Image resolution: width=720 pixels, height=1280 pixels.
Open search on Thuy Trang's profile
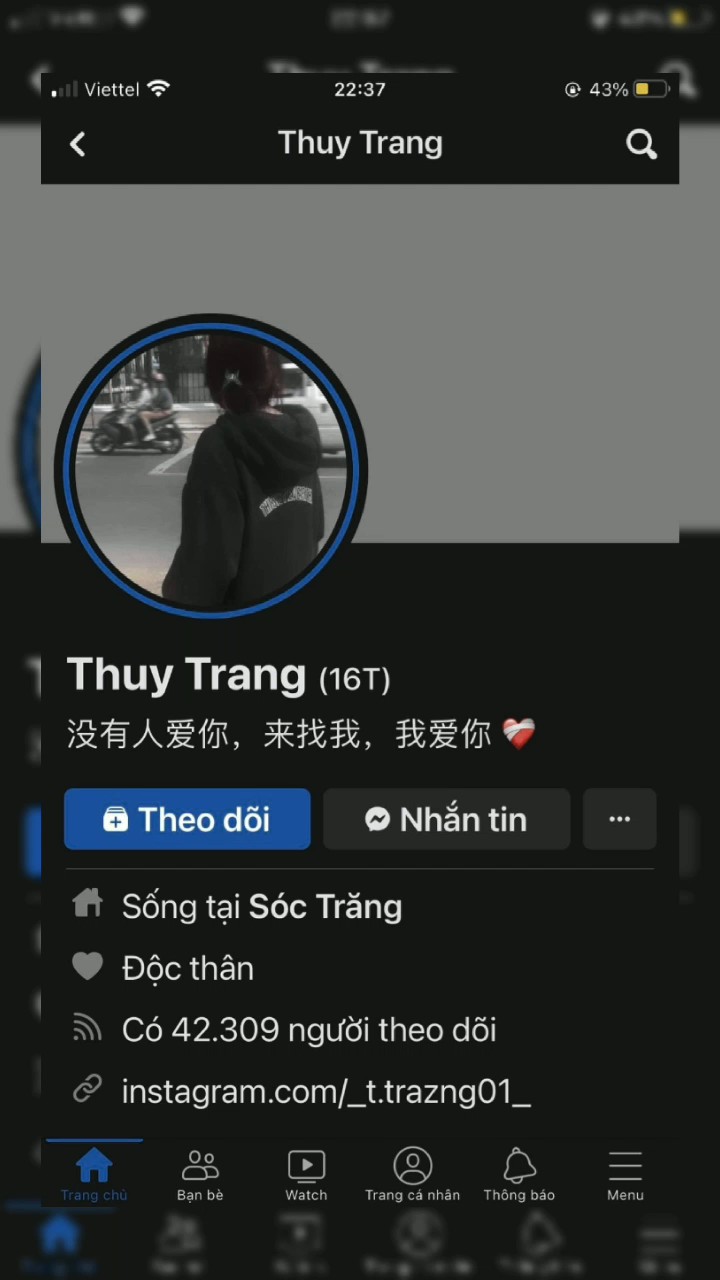(641, 144)
